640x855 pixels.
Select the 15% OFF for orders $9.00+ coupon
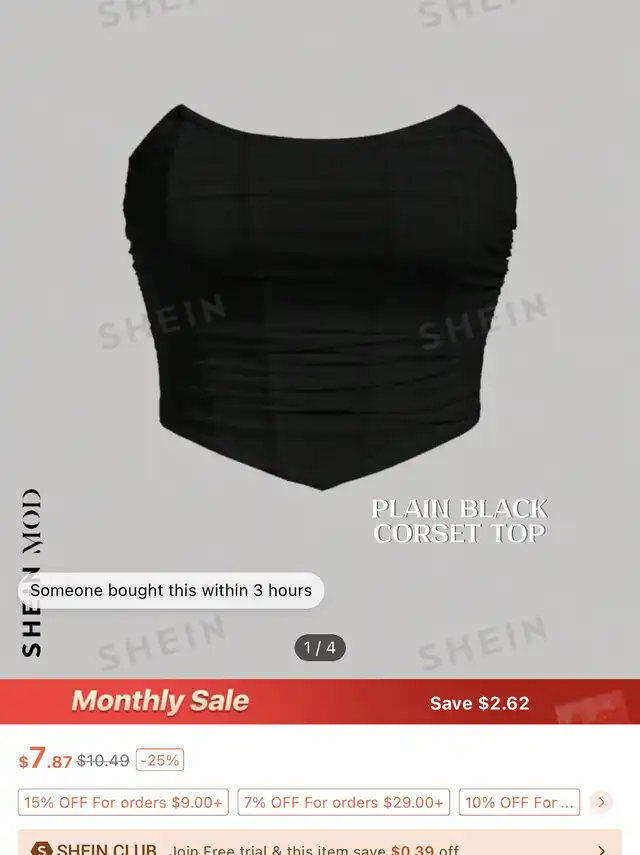(123, 802)
